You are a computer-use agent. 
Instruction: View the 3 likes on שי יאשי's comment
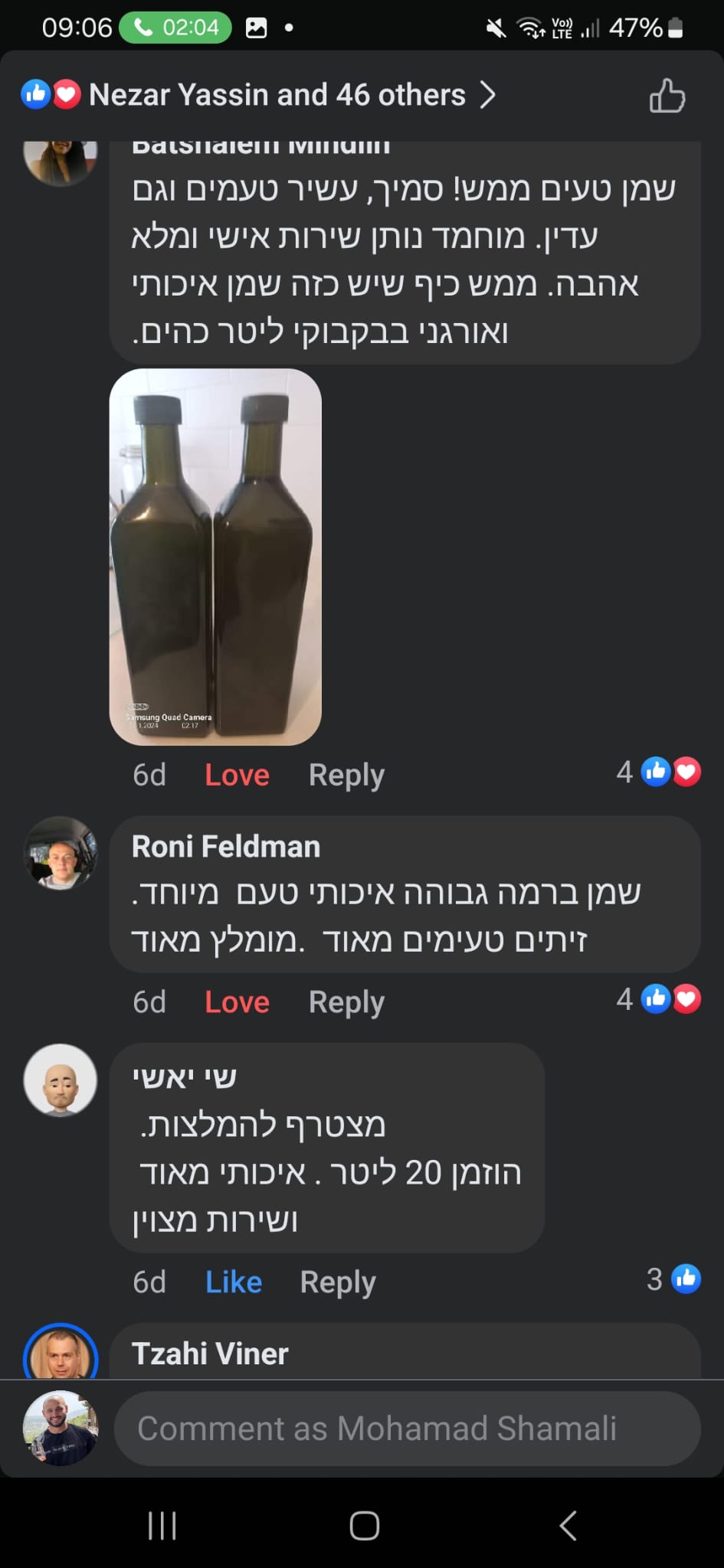pos(673,1279)
